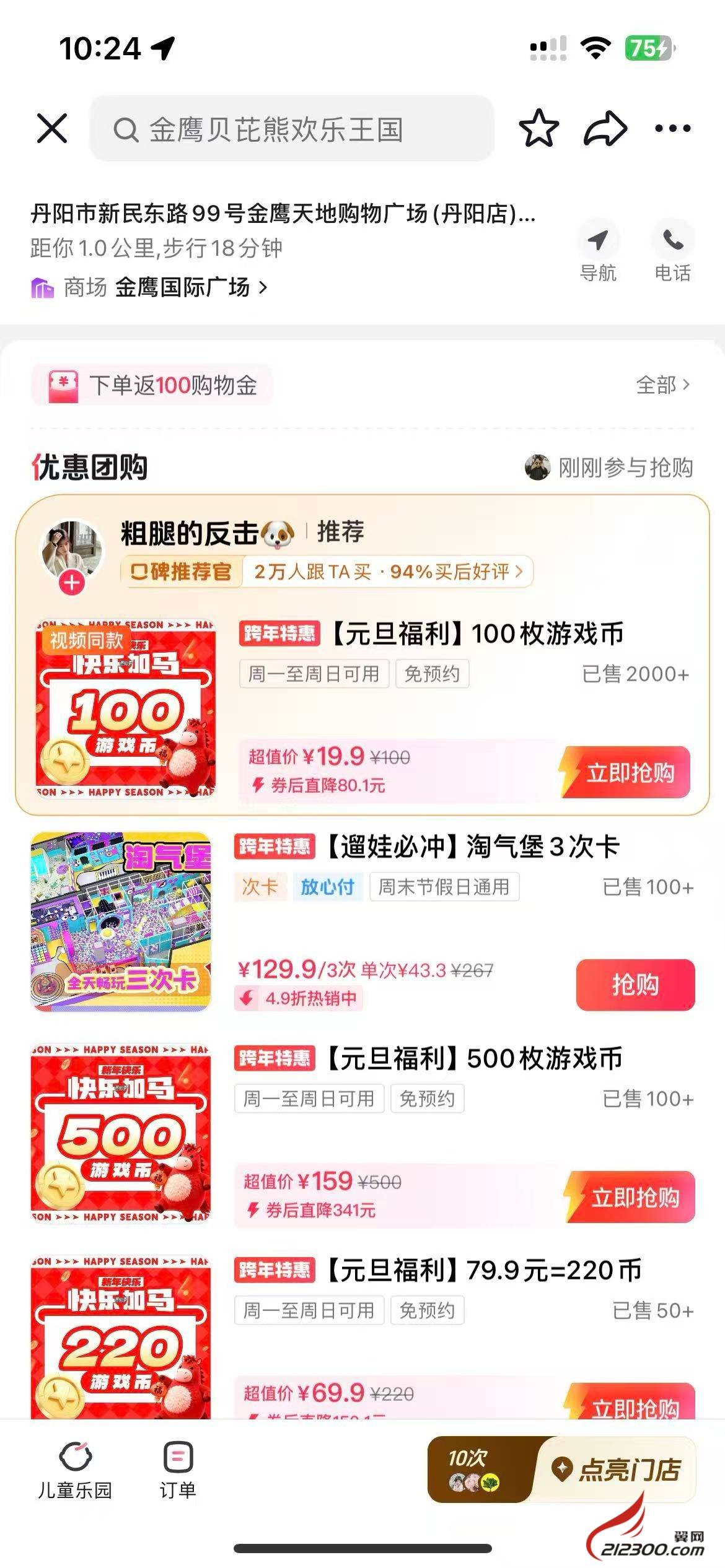The image size is (725, 1568).
Task: Open the 79.9元=220币 deal
Action: pyautogui.click(x=483, y=1271)
